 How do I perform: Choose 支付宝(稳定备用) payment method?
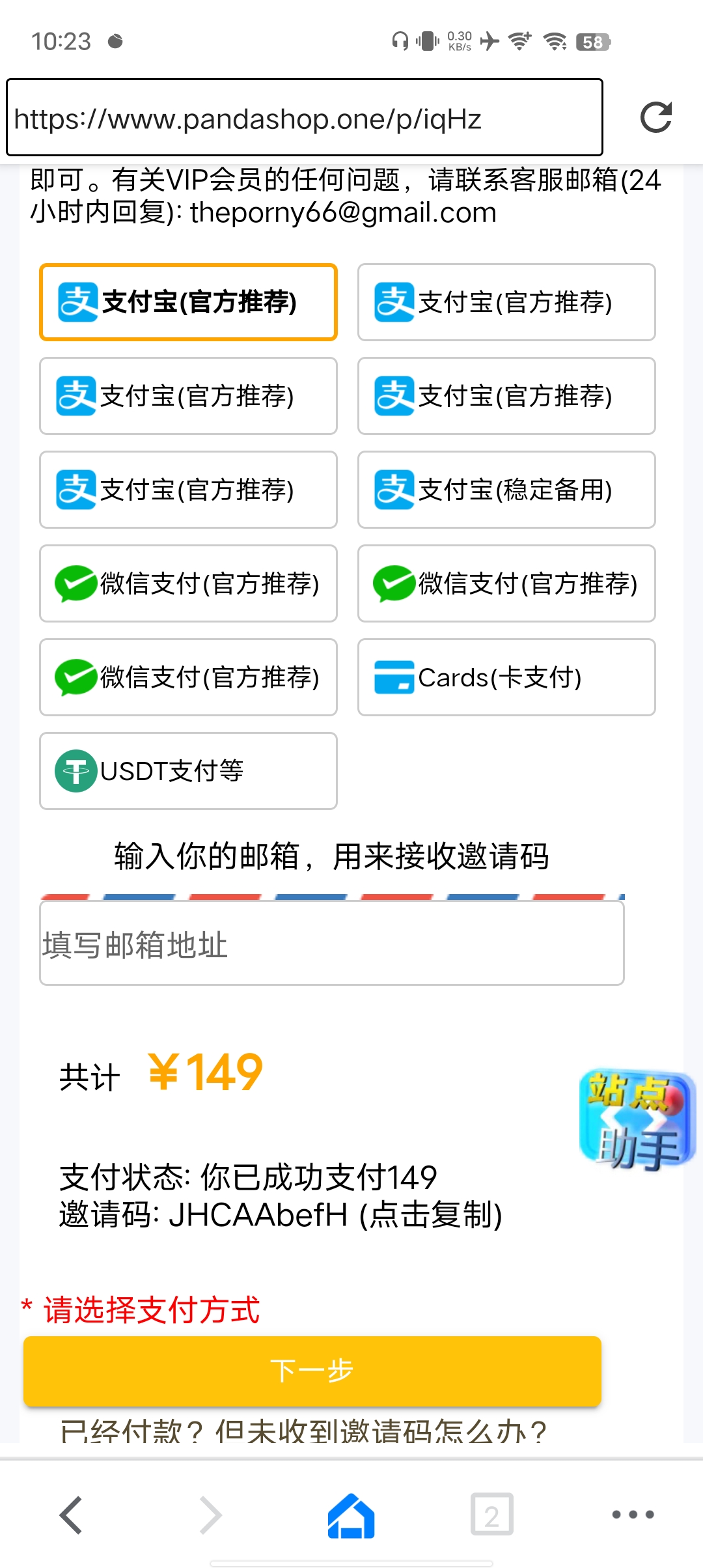tap(506, 490)
